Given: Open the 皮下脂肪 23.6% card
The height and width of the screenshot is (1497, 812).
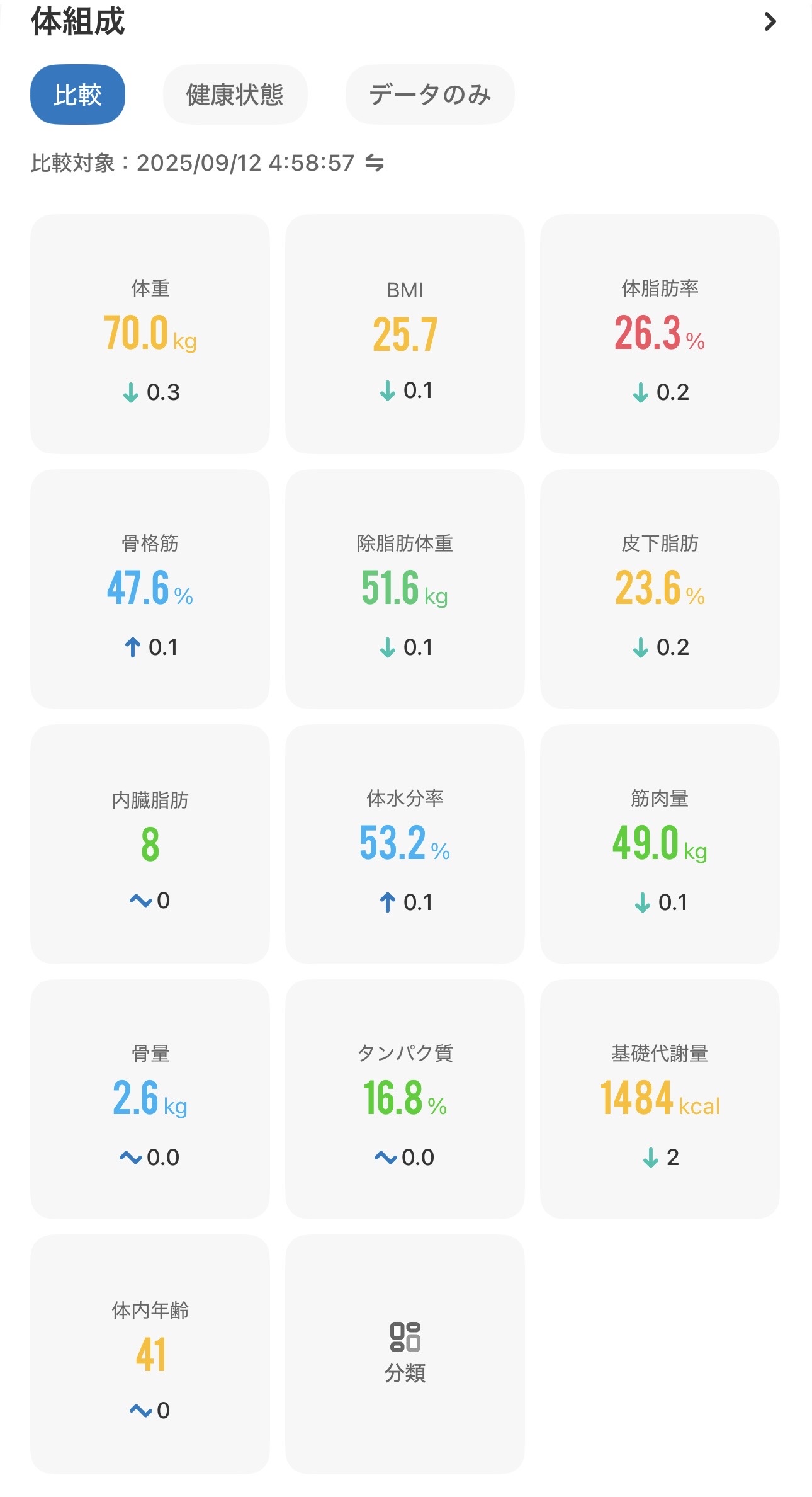Looking at the screenshot, I should 659,589.
